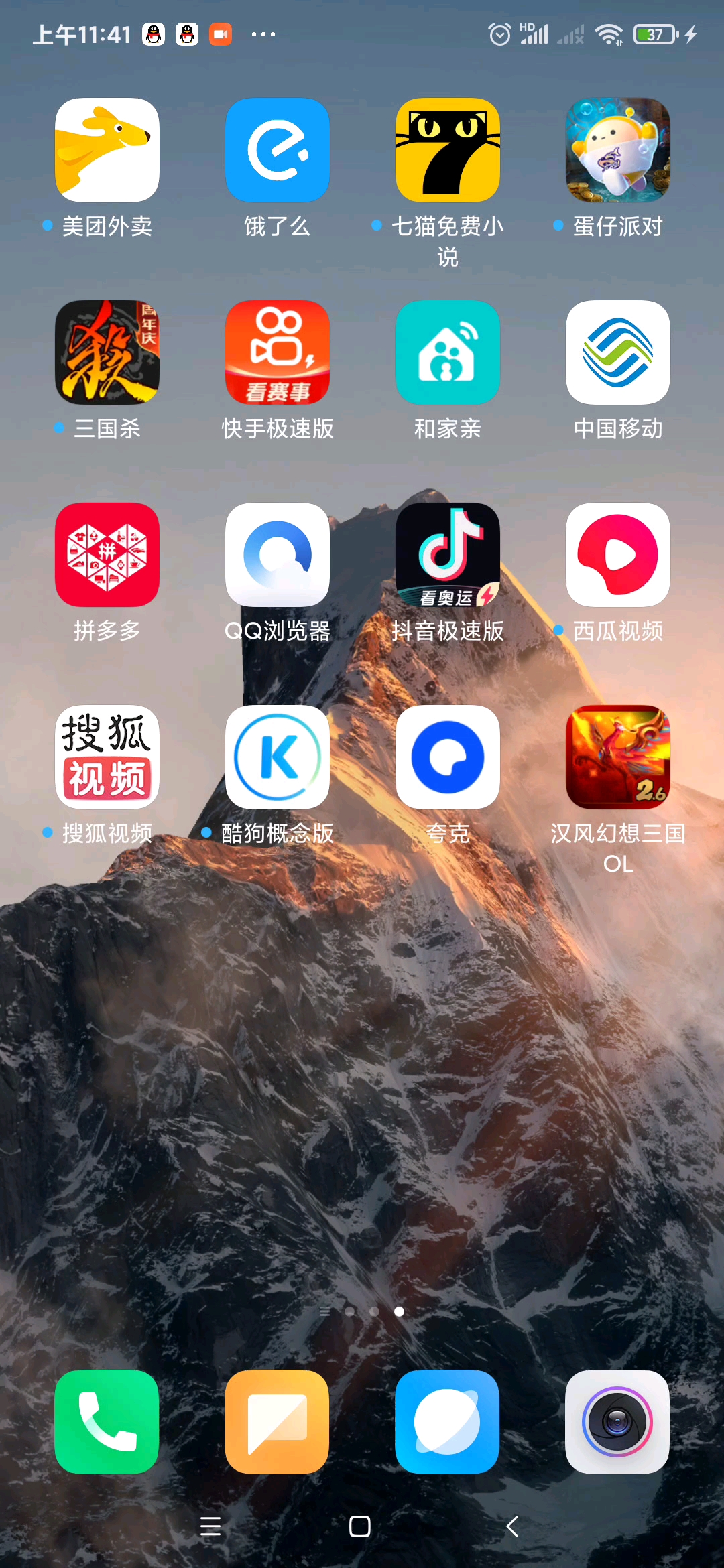Open the 美团外卖 app
Viewport: 724px width, 1568px height.
tap(107, 150)
